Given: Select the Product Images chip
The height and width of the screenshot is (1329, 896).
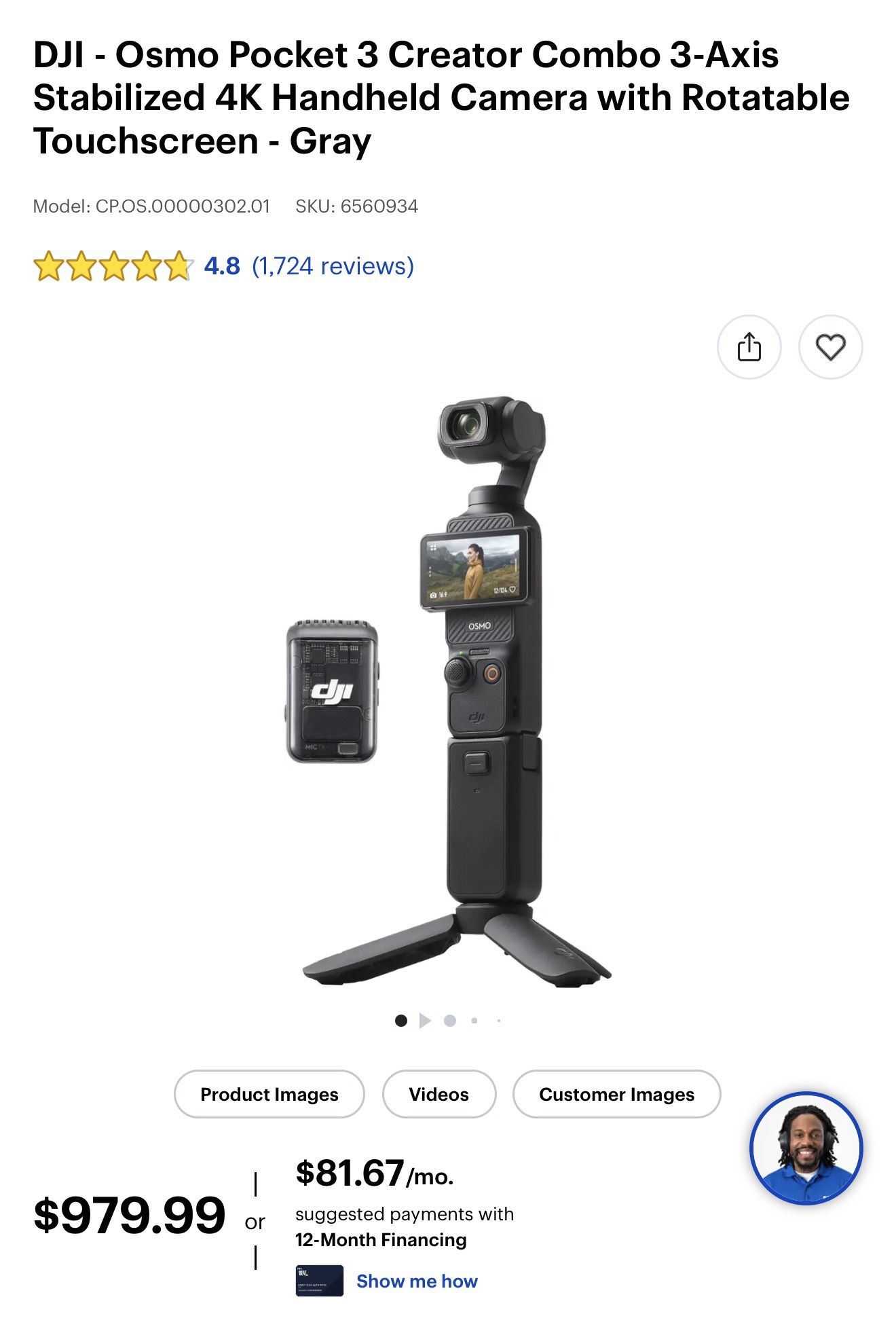Looking at the screenshot, I should [269, 1094].
